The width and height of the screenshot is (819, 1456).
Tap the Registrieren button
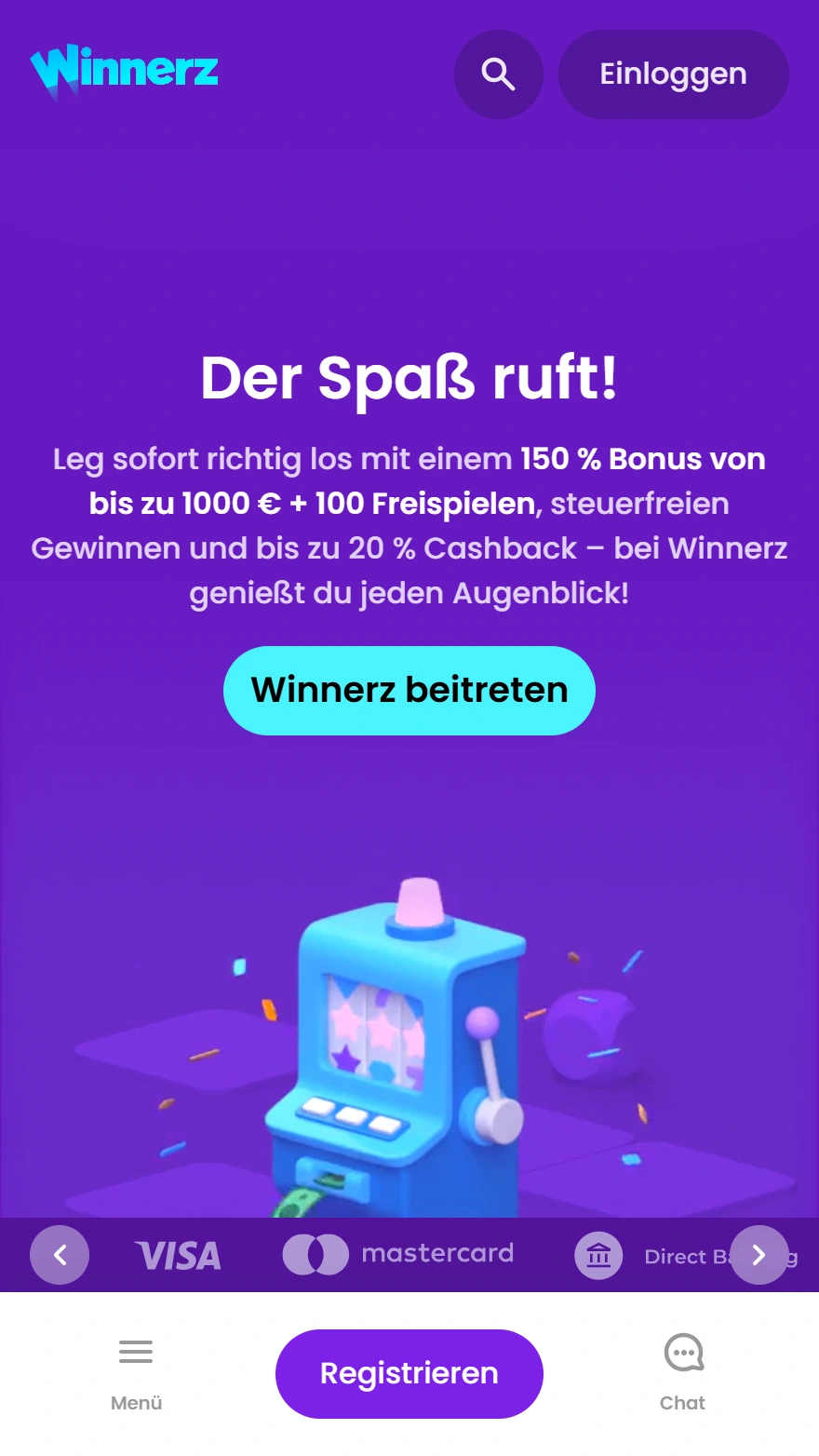coord(409,1373)
